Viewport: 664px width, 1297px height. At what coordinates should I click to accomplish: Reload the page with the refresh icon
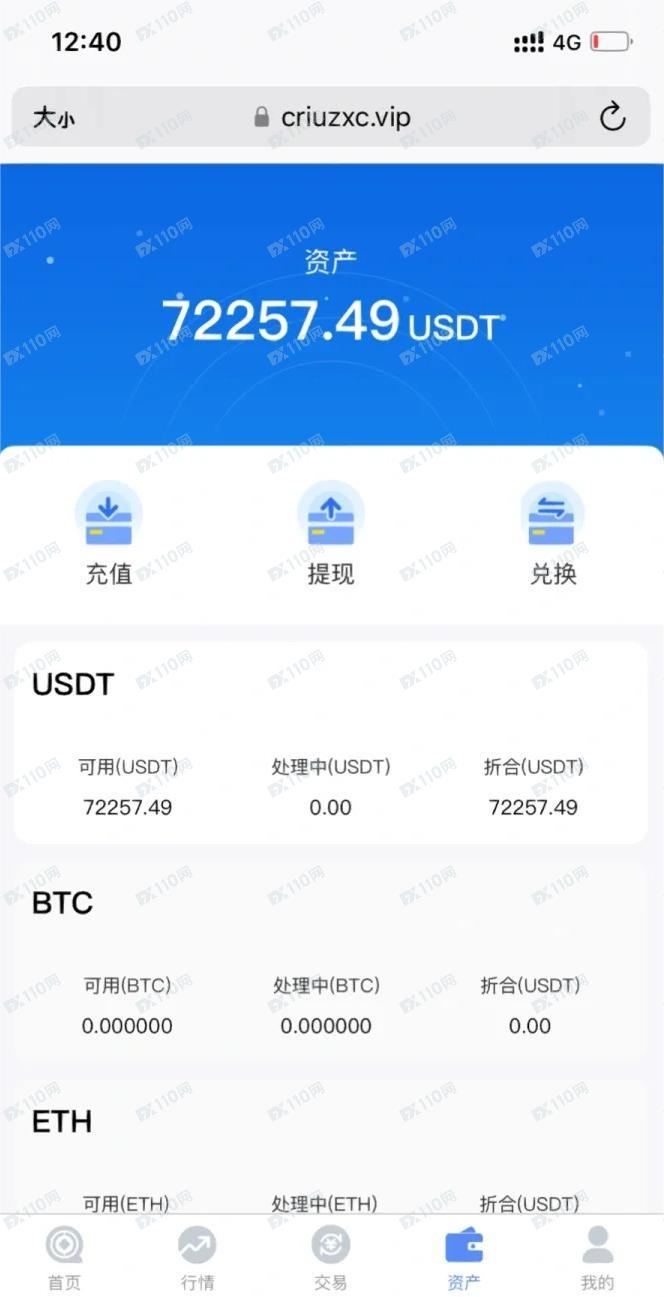(x=612, y=118)
